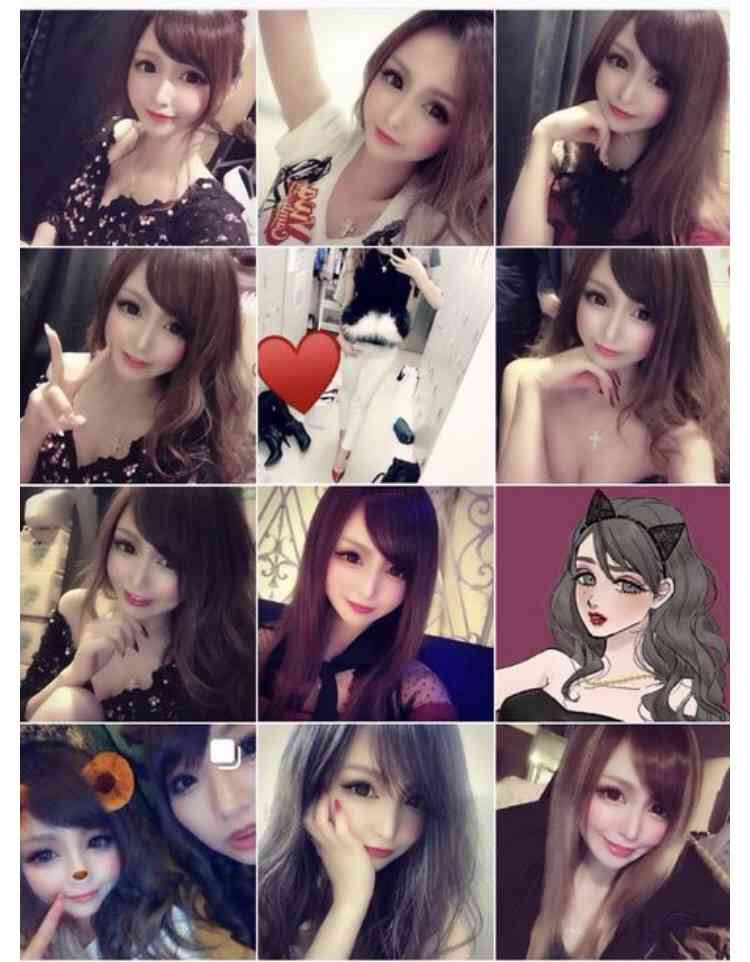Viewport: 750px width, 962px height.
Task: Open the long straight light-brown hair selfie
Action: coord(613,842)
